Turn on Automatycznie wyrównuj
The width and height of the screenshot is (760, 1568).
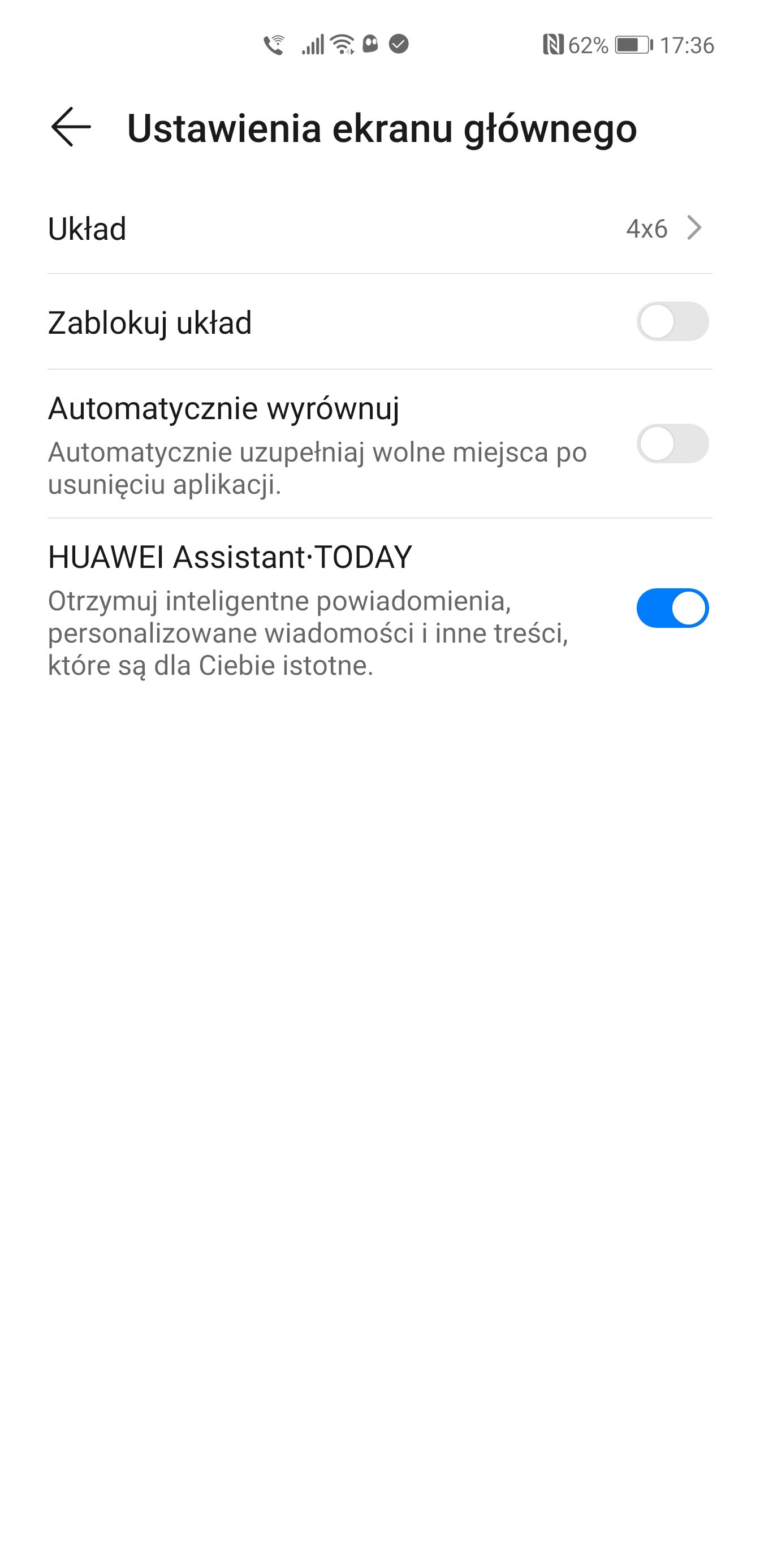pos(672,443)
